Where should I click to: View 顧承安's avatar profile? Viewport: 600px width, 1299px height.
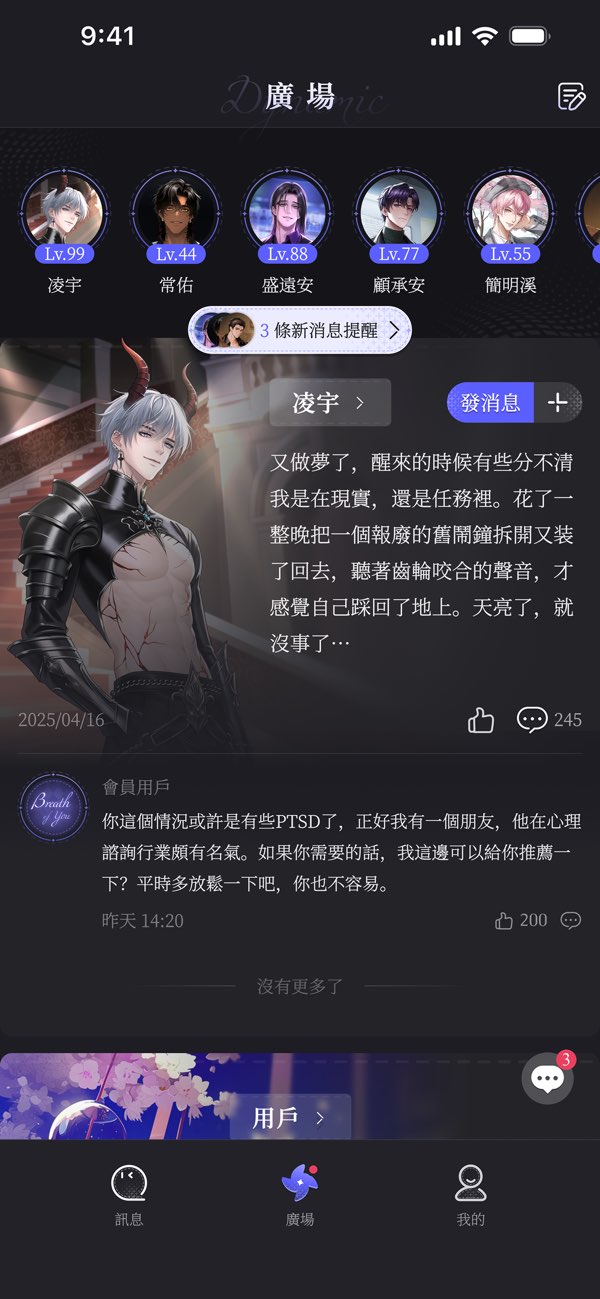(x=399, y=213)
